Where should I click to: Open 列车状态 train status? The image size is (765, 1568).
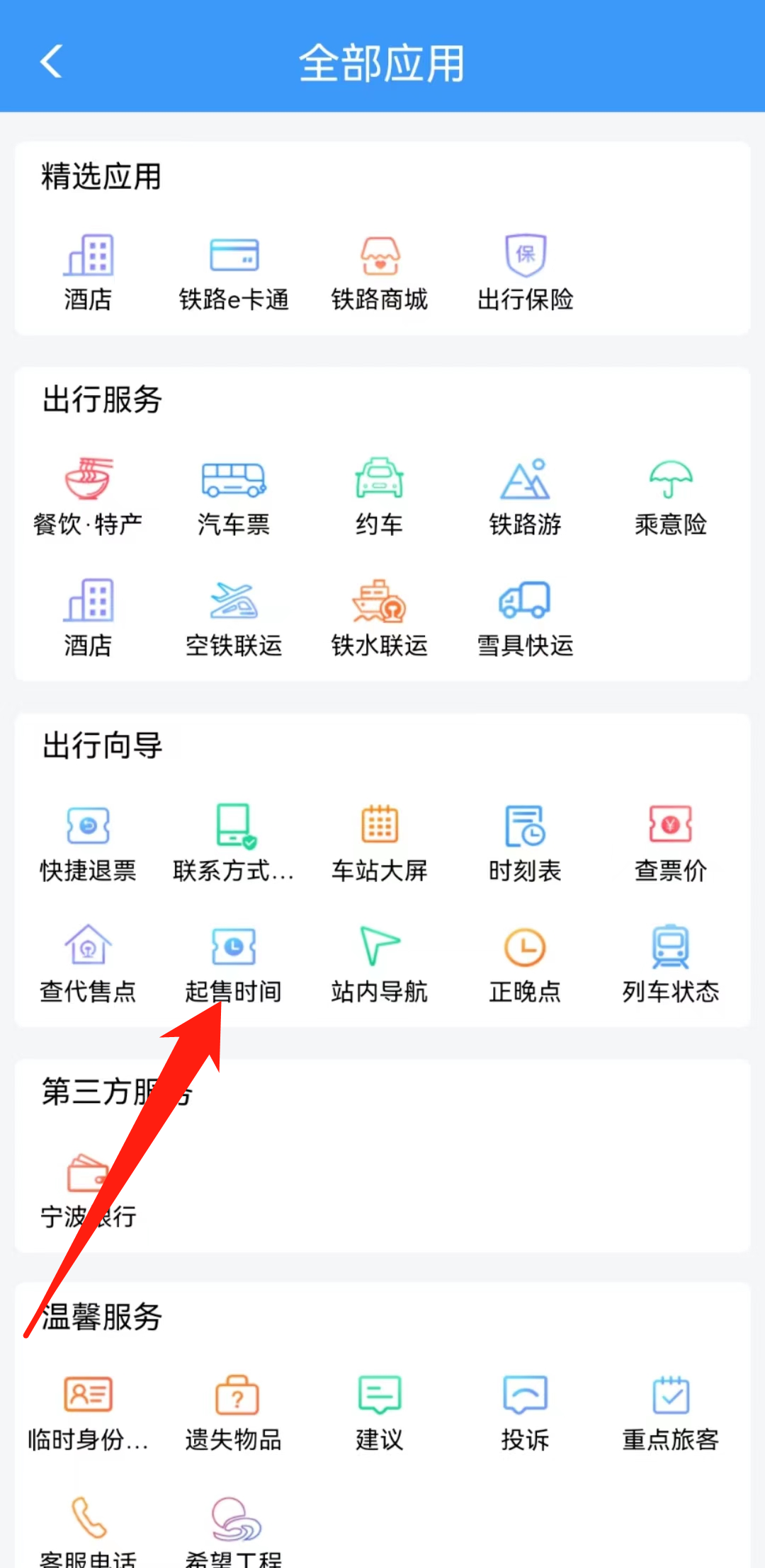[x=671, y=963]
